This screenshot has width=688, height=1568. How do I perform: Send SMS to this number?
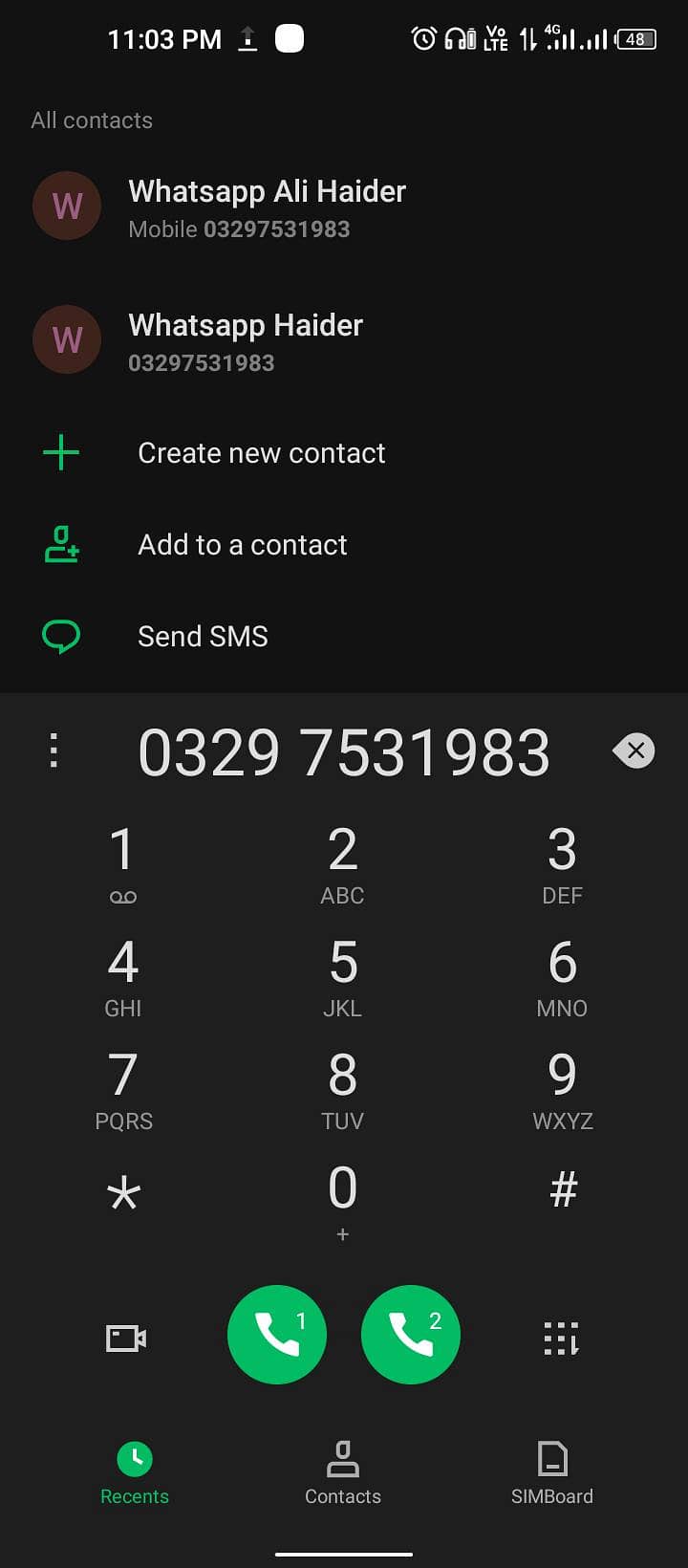click(x=344, y=636)
